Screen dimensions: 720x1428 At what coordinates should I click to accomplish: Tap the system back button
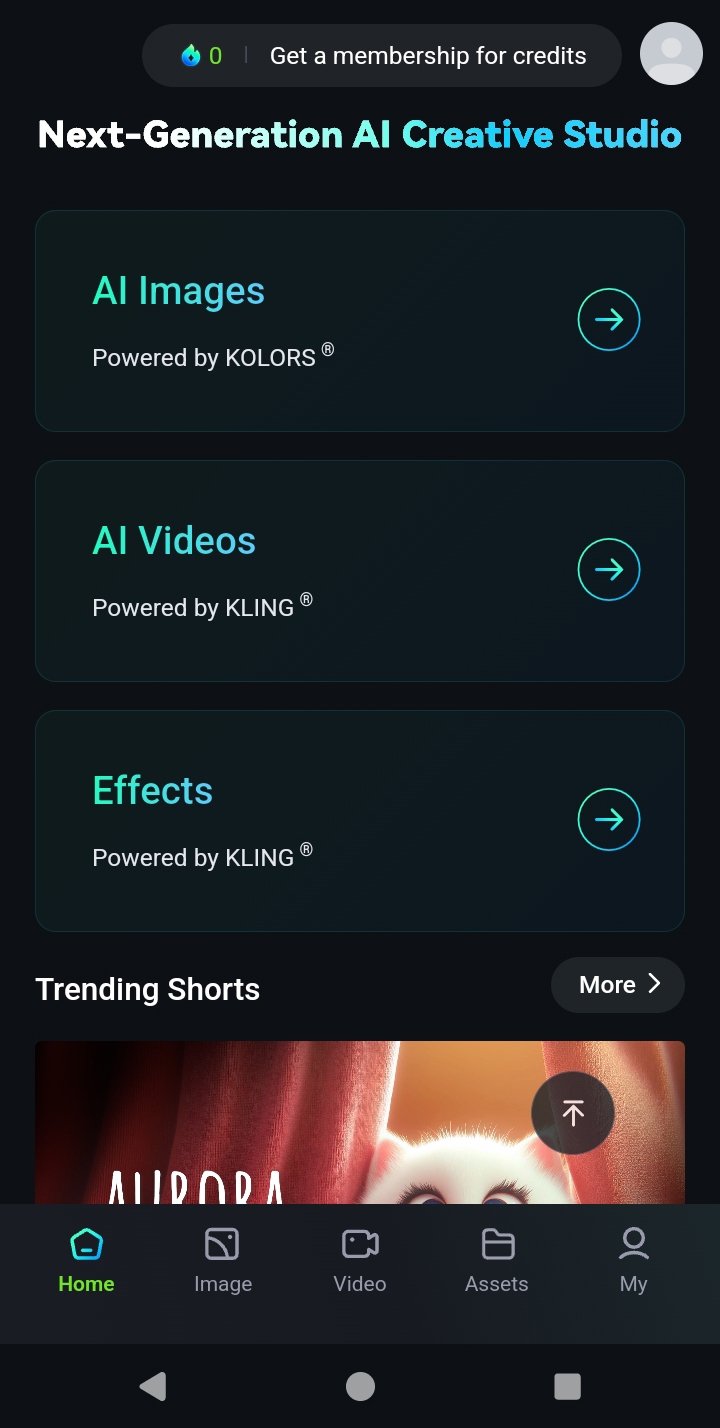(152, 1386)
